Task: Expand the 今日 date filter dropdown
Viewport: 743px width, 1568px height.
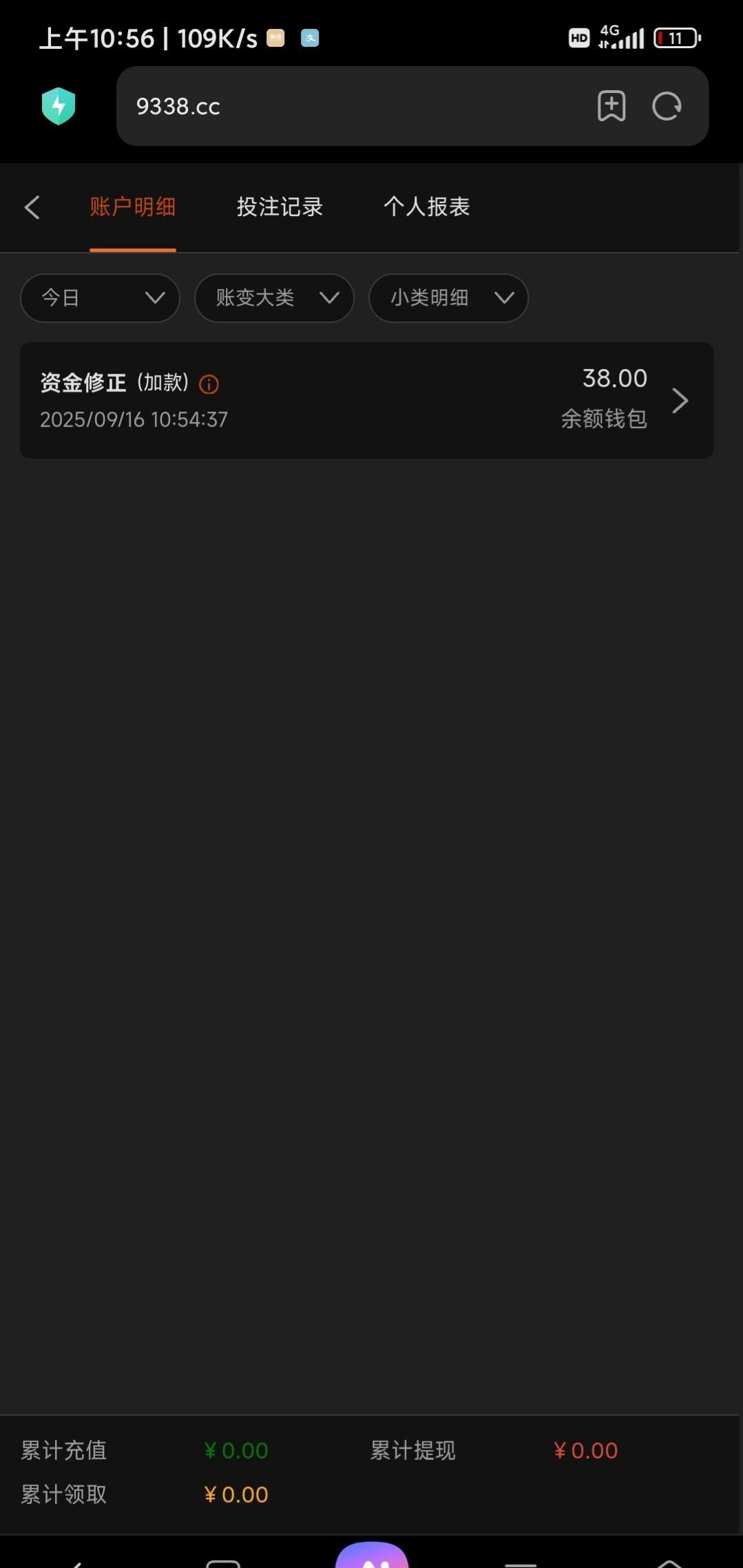Action: pyautogui.click(x=100, y=298)
